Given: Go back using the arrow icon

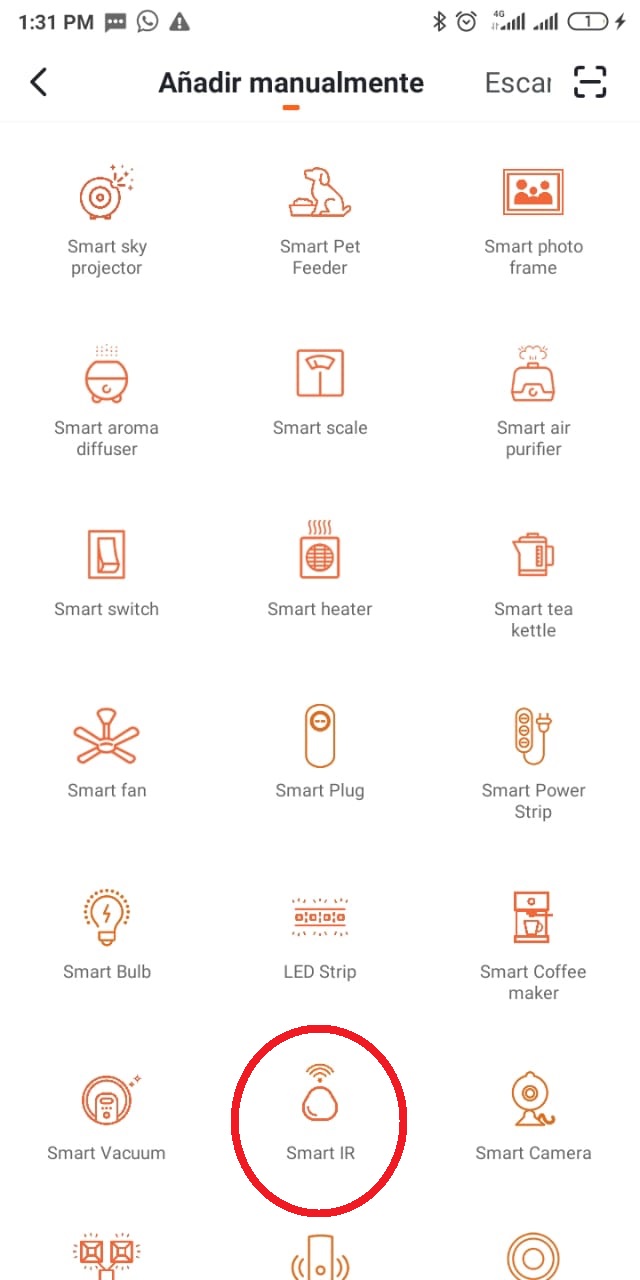Looking at the screenshot, I should [x=39, y=82].
